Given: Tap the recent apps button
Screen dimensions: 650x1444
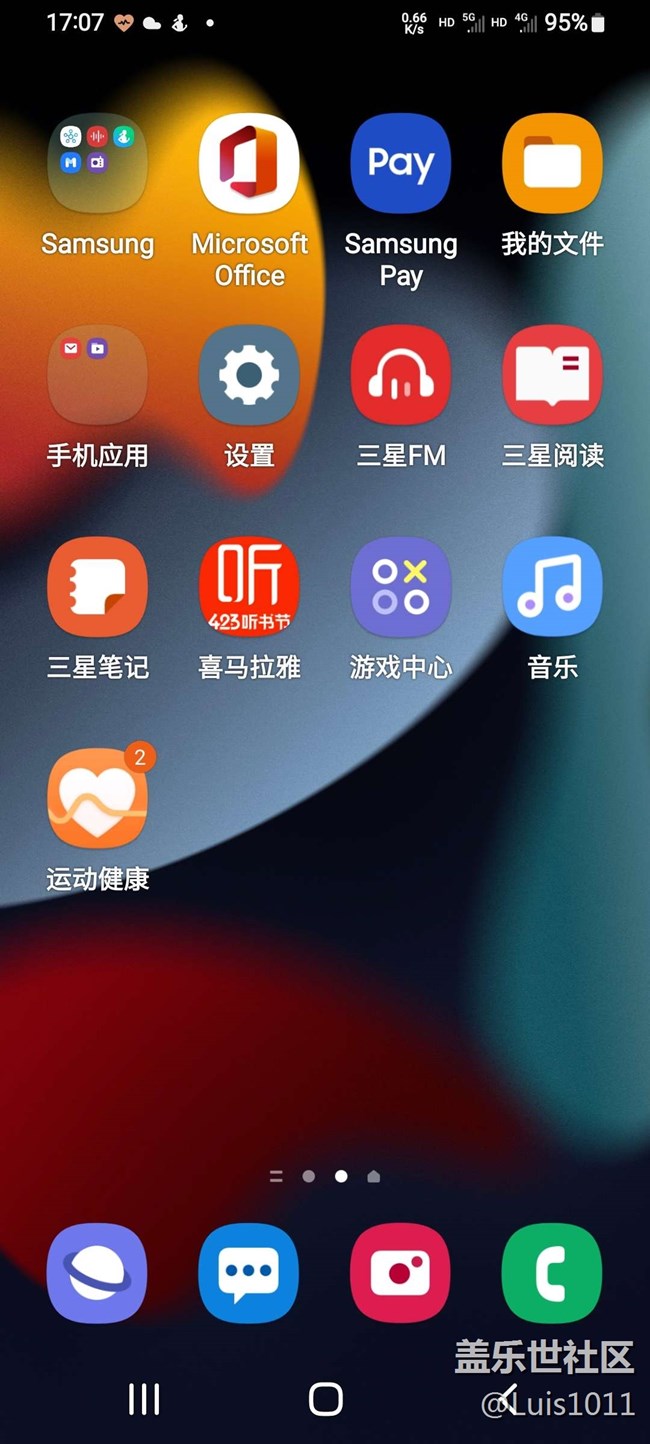Looking at the screenshot, I should 144,1399.
